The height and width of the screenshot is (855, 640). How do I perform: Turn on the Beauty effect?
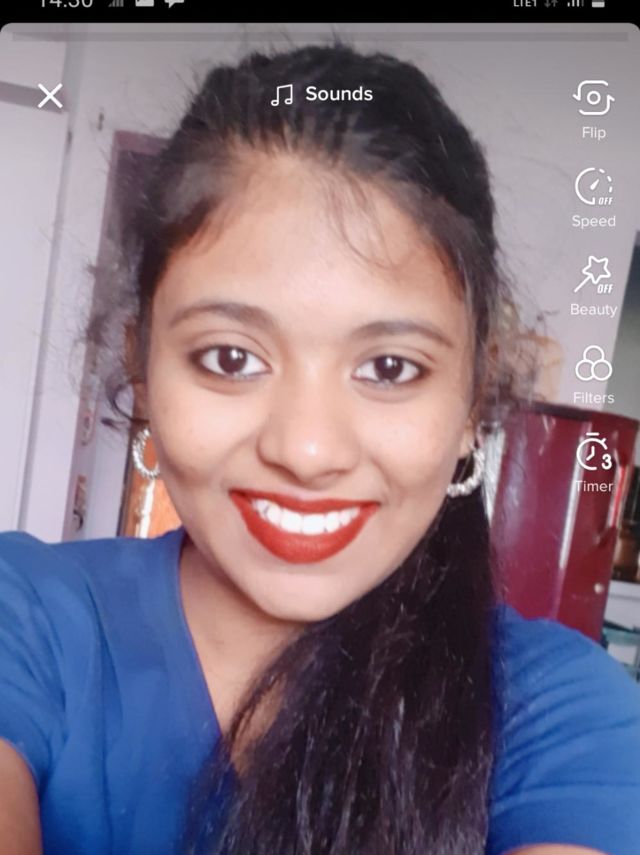click(594, 286)
